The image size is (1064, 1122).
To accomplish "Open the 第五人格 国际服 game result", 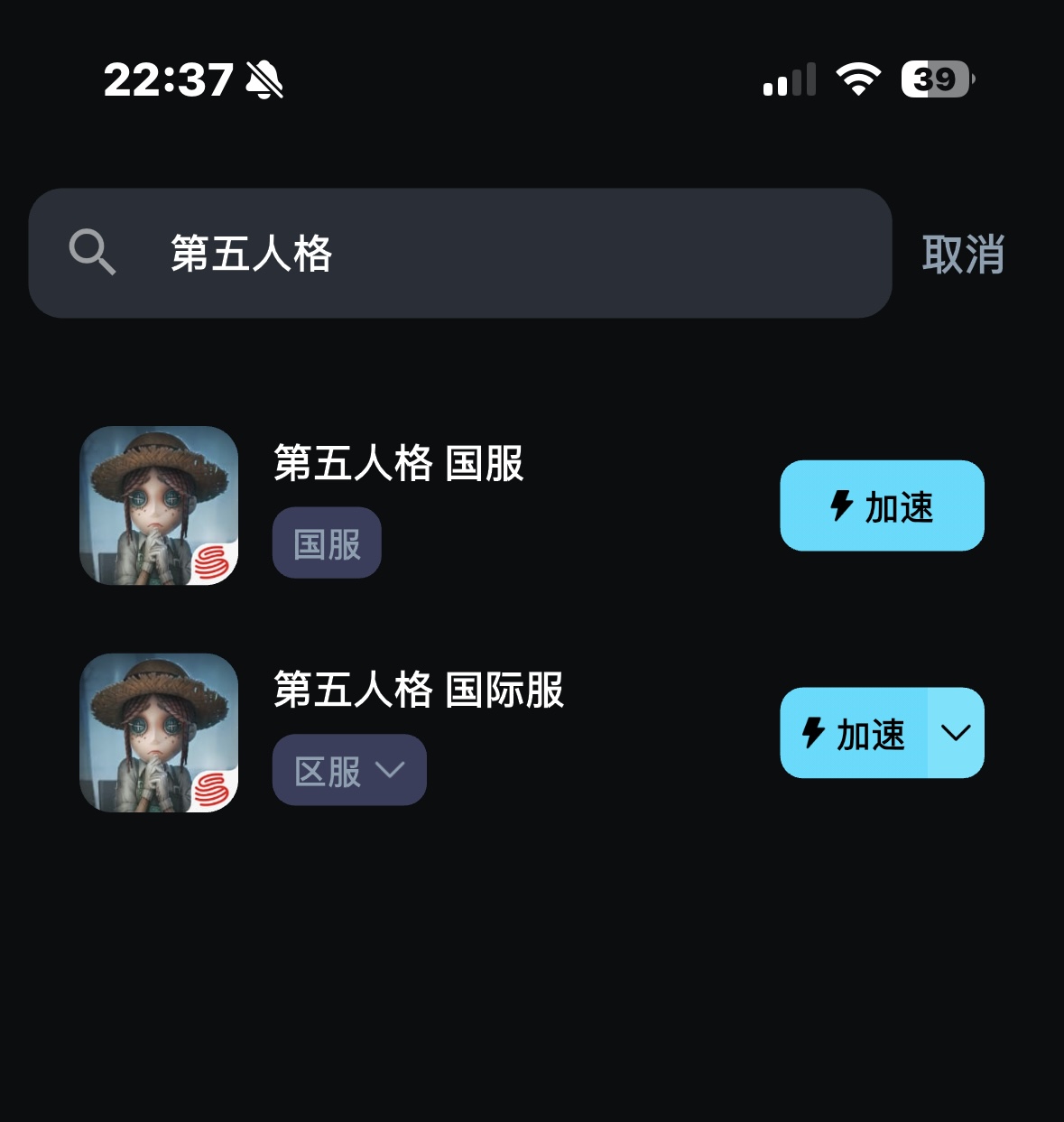I will (x=418, y=691).
